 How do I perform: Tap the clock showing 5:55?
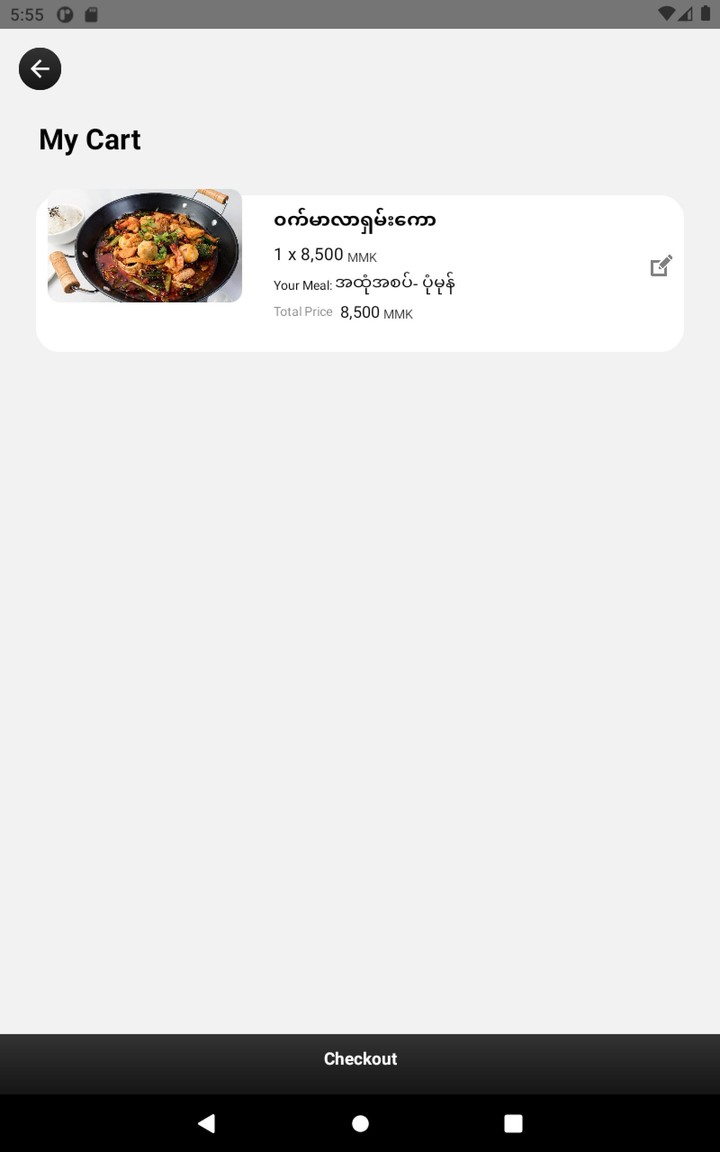(25, 14)
